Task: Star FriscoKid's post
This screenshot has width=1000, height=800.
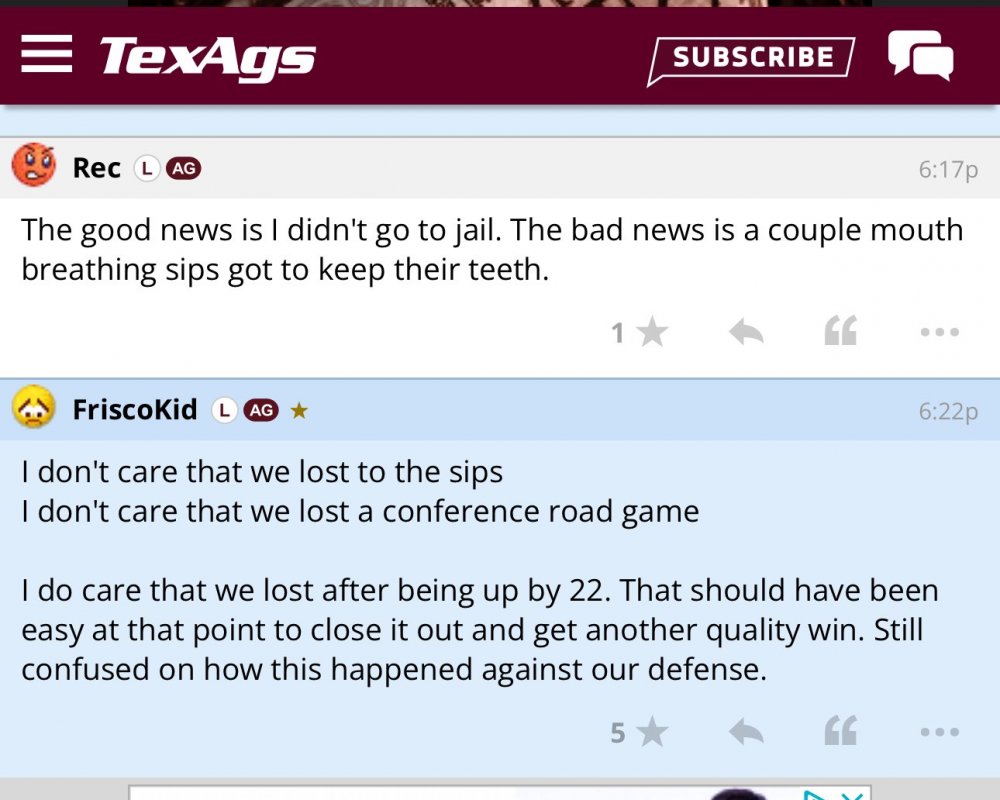Action: (x=651, y=733)
